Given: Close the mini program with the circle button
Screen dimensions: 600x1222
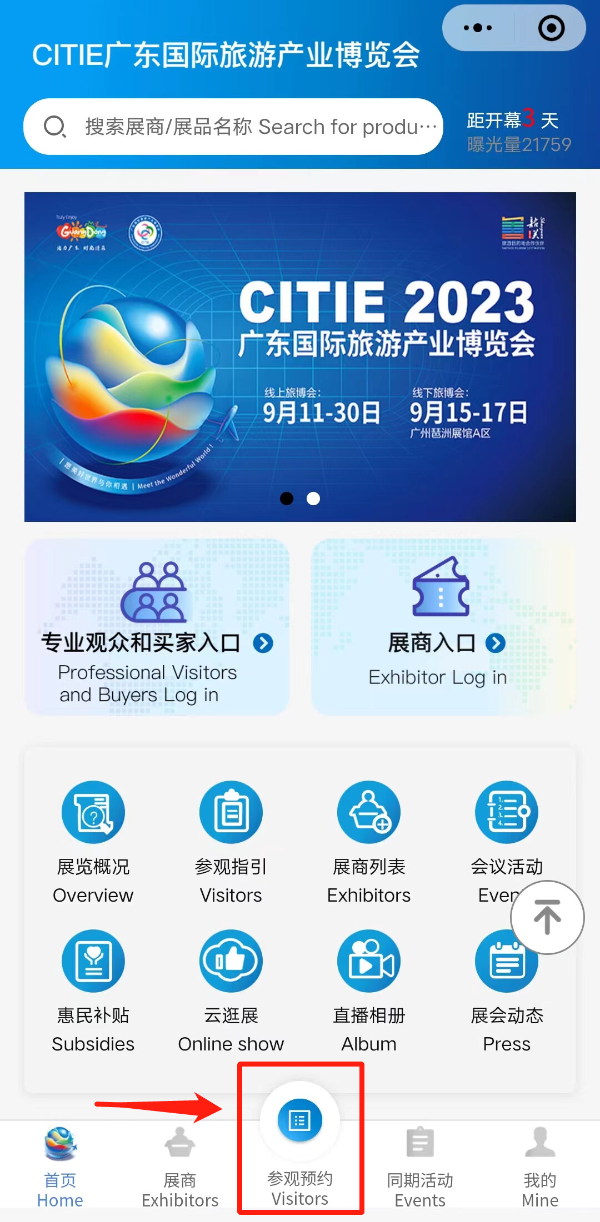Looking at the screenshot, I should [551, 28].
